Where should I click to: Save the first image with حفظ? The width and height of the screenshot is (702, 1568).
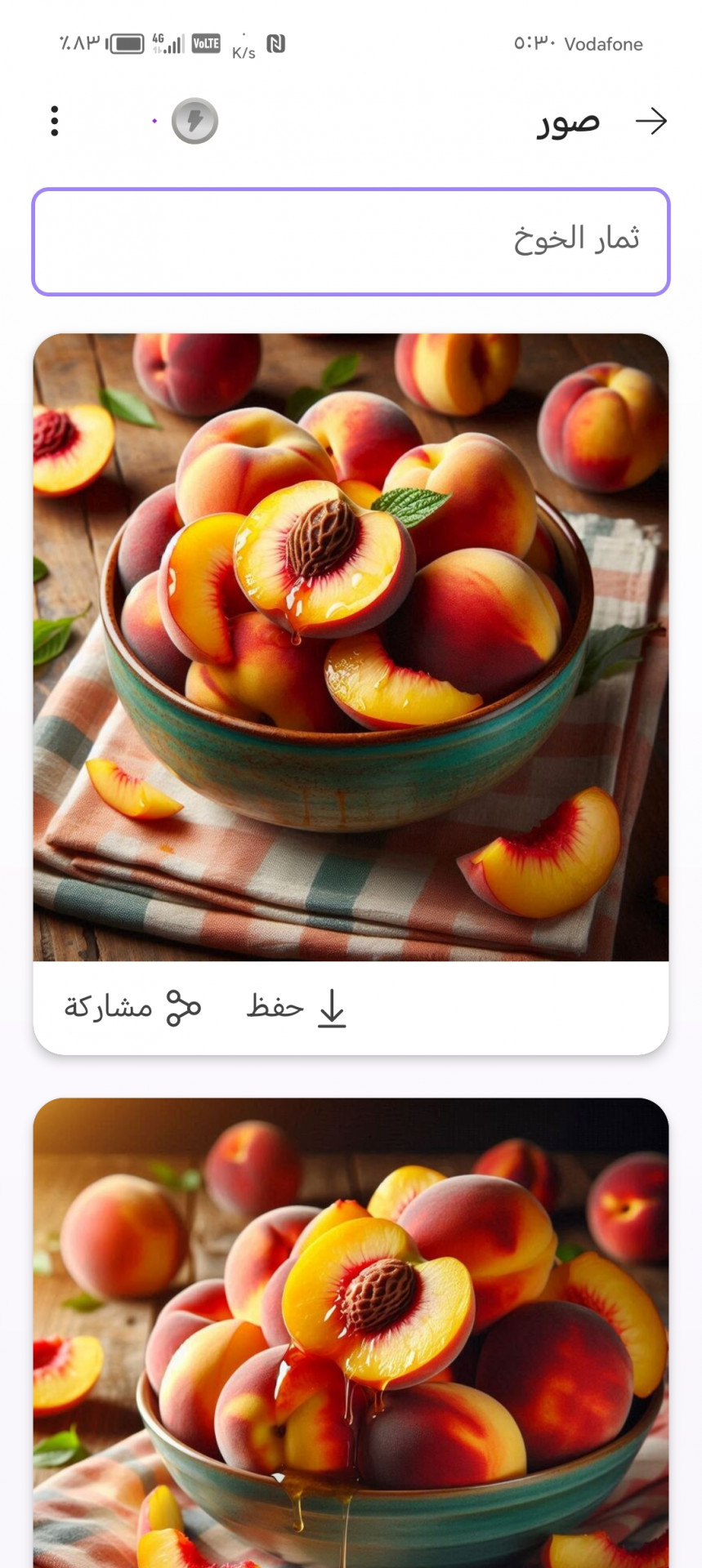click(x=297, y=1007)
